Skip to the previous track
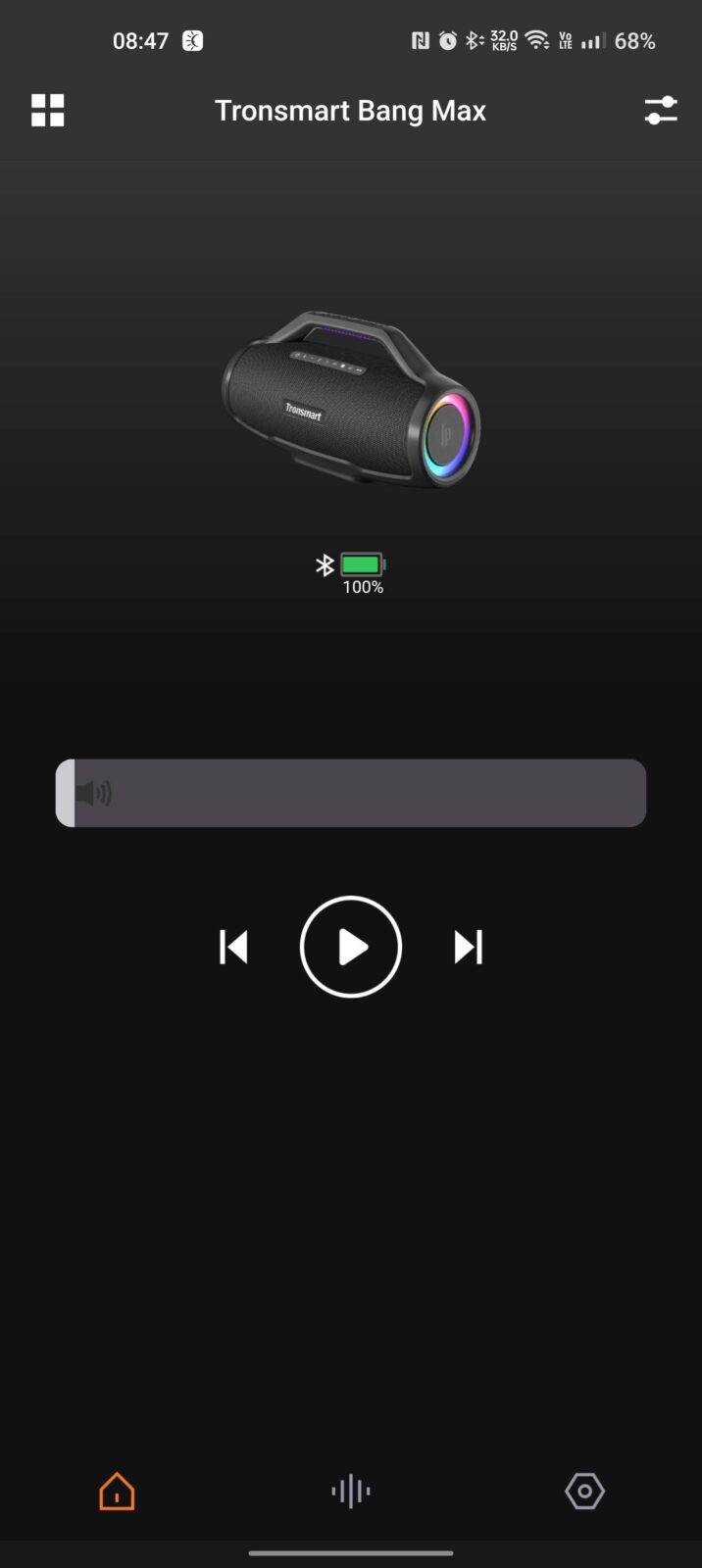Image resolution: width=702 pixels, height=1568 pixels. pos(233,947)
